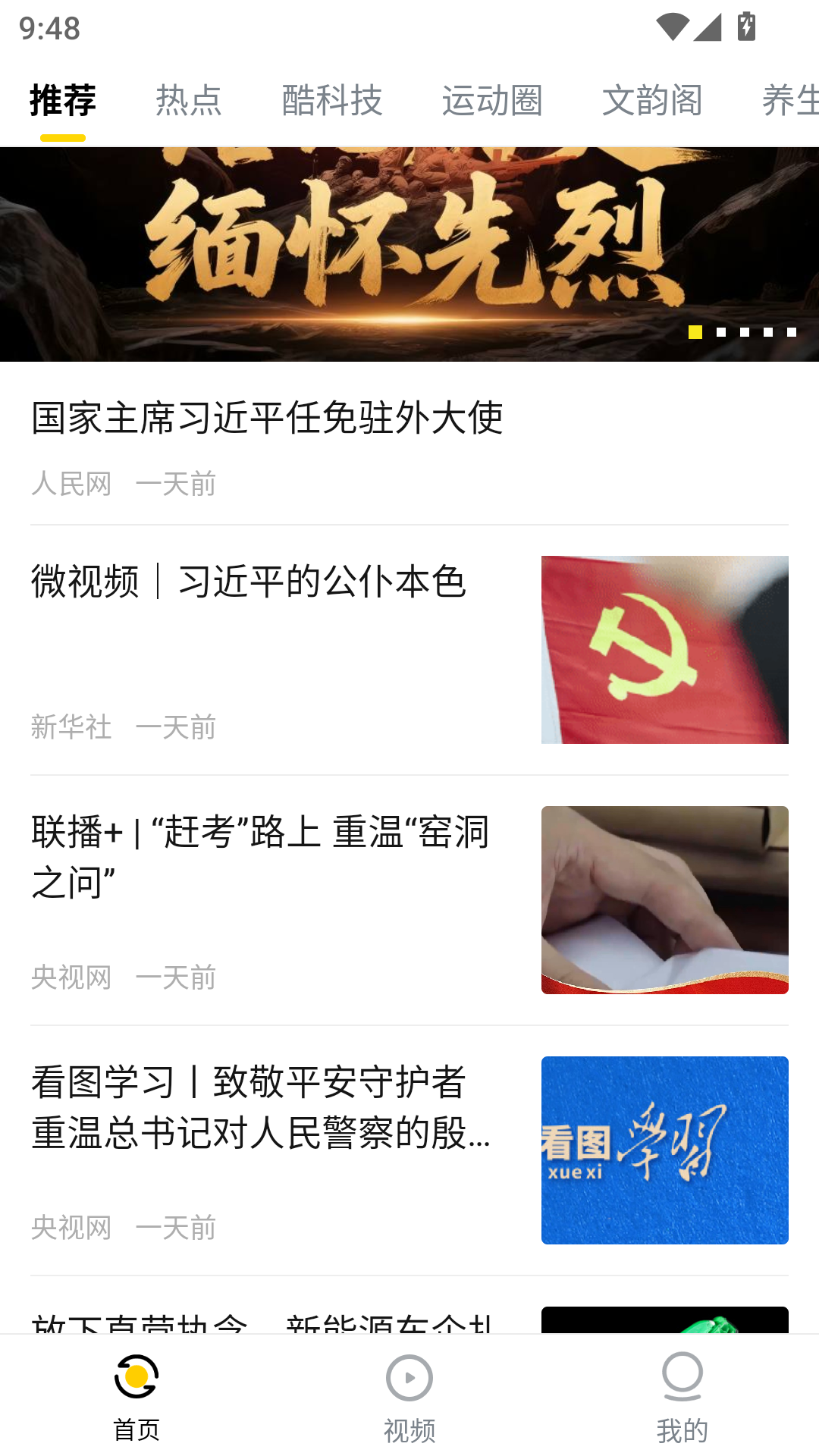This screenshot has width=819, height=1456.
Task: Tap the 新华社 source label
Action: click(71, 726)
